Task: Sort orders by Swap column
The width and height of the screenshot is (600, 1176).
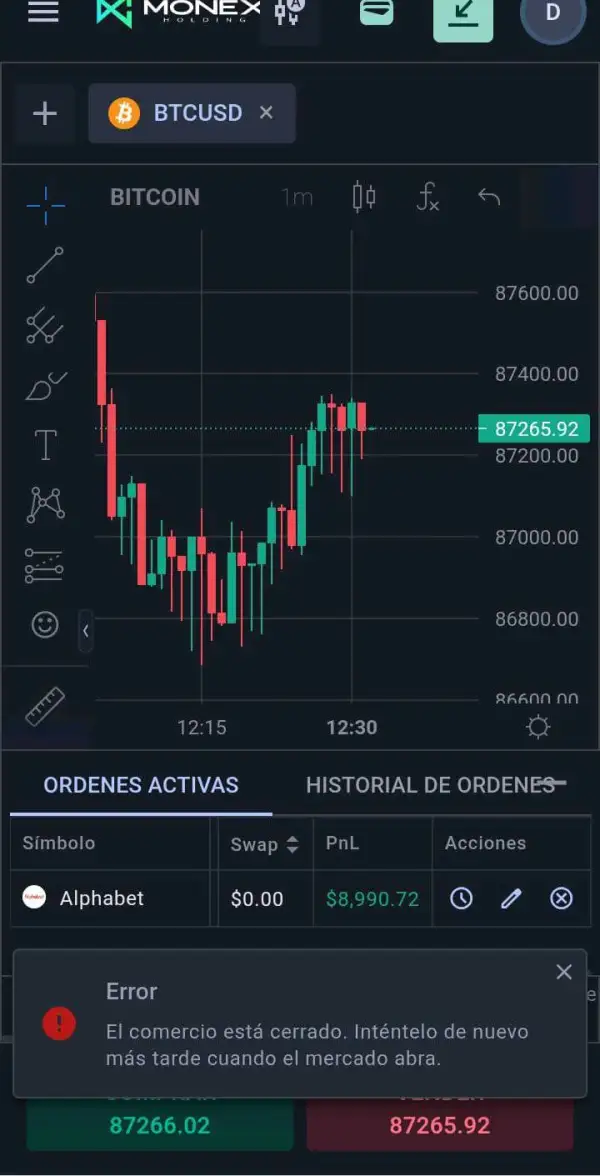Action: (x=292, y=845)
